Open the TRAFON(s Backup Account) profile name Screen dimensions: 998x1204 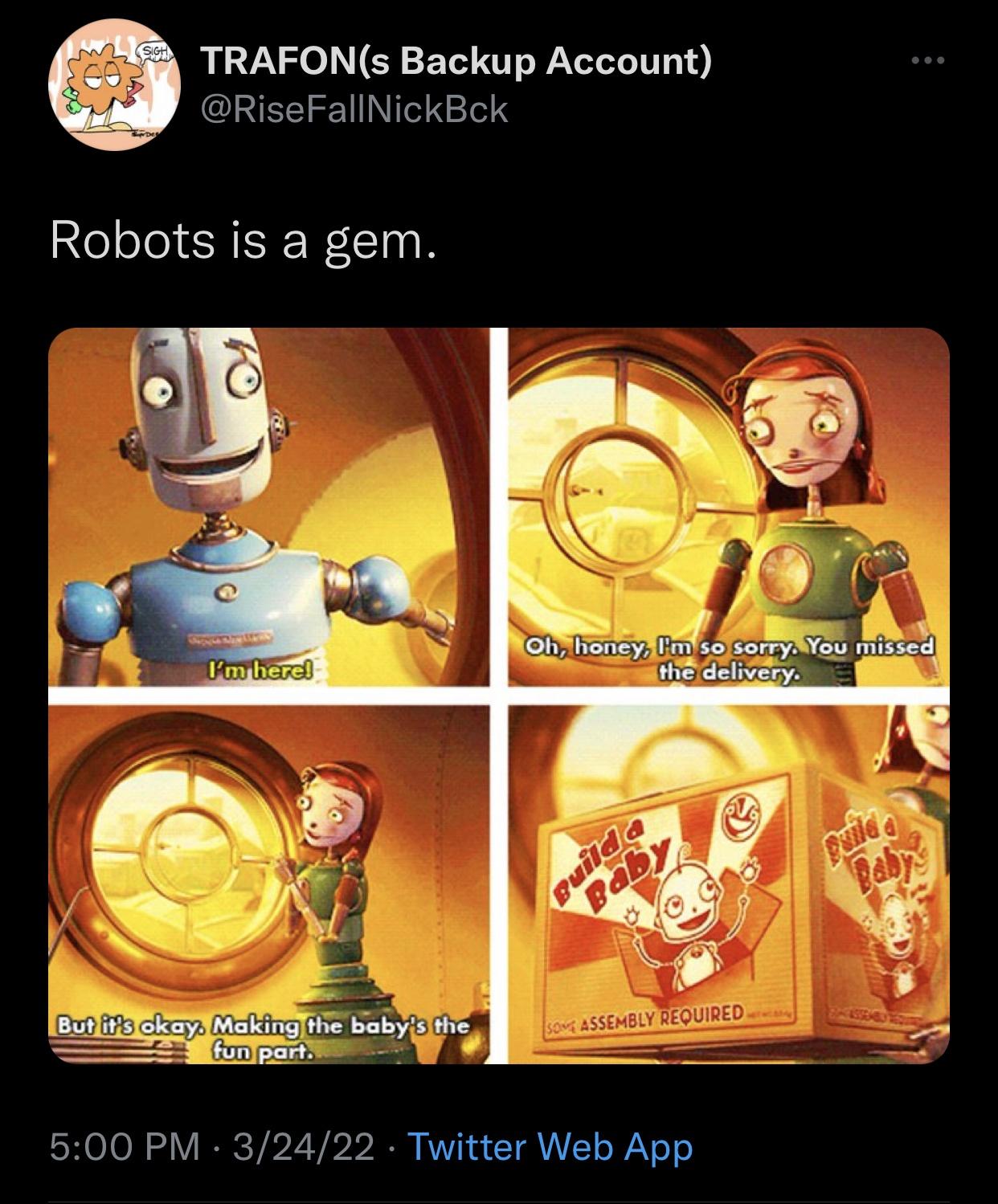tap(455, 61)
